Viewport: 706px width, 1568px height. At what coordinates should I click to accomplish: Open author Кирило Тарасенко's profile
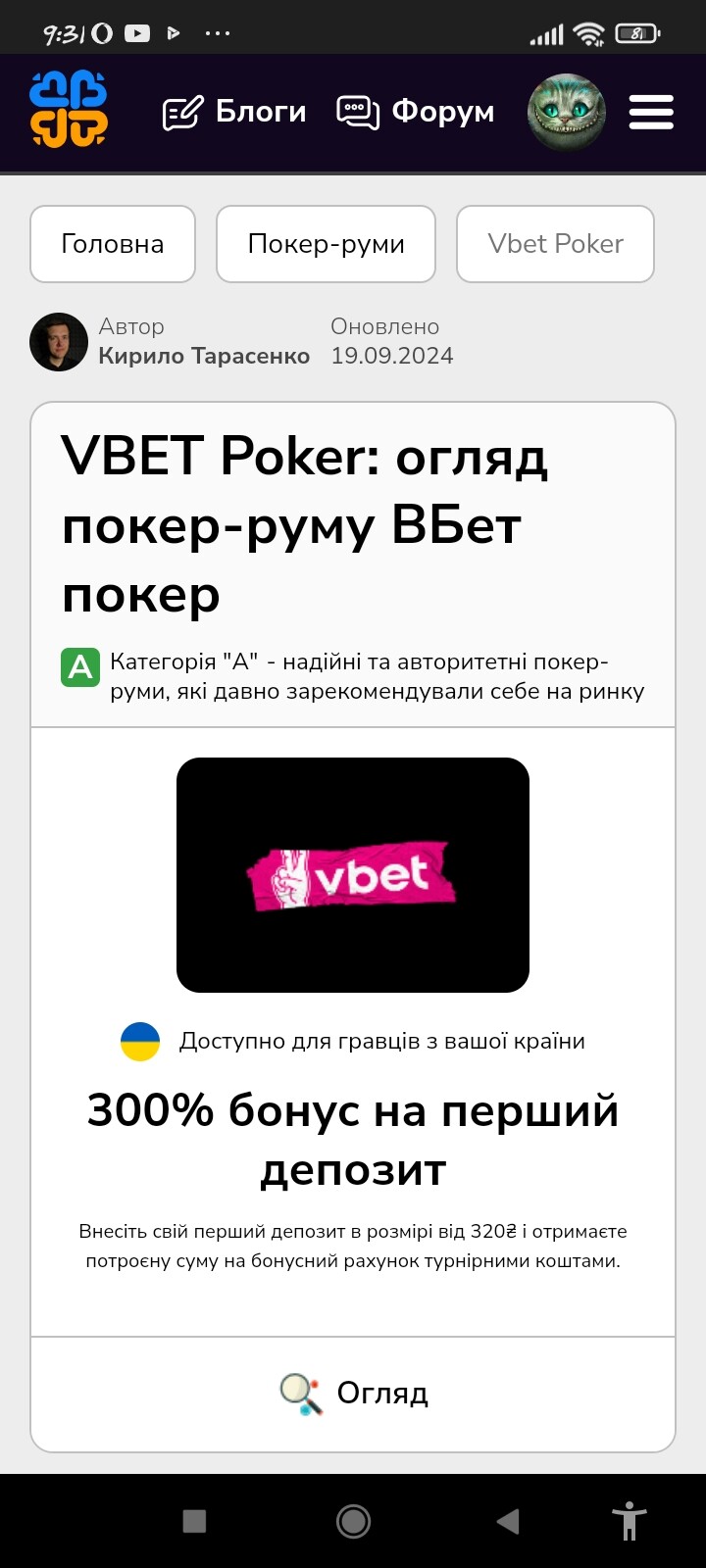[204, 356]
